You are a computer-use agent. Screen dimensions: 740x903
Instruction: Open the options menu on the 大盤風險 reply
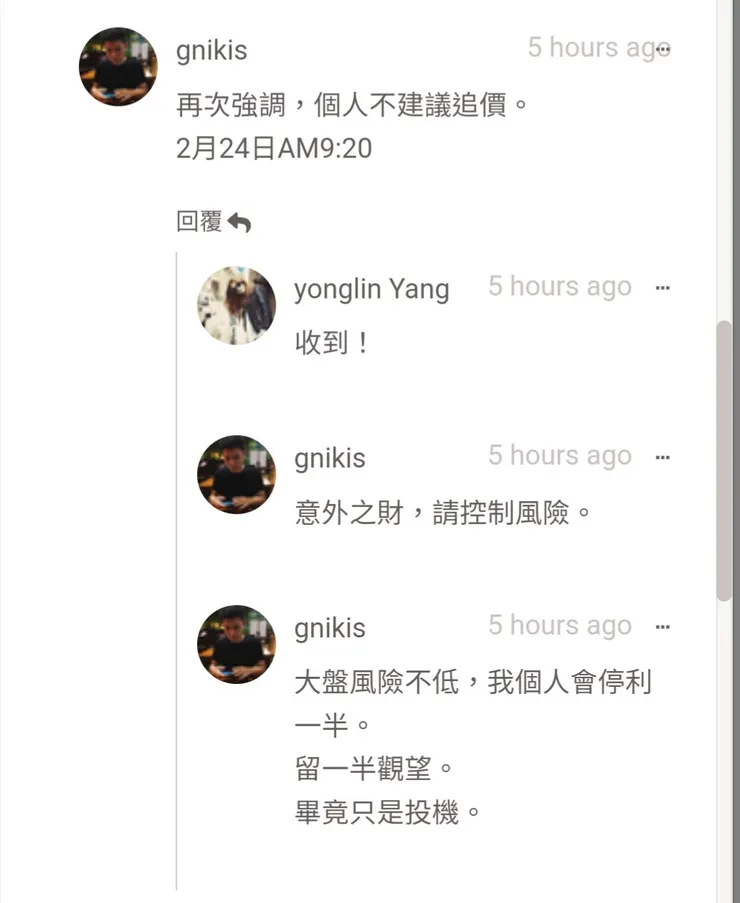click(663, 625)
